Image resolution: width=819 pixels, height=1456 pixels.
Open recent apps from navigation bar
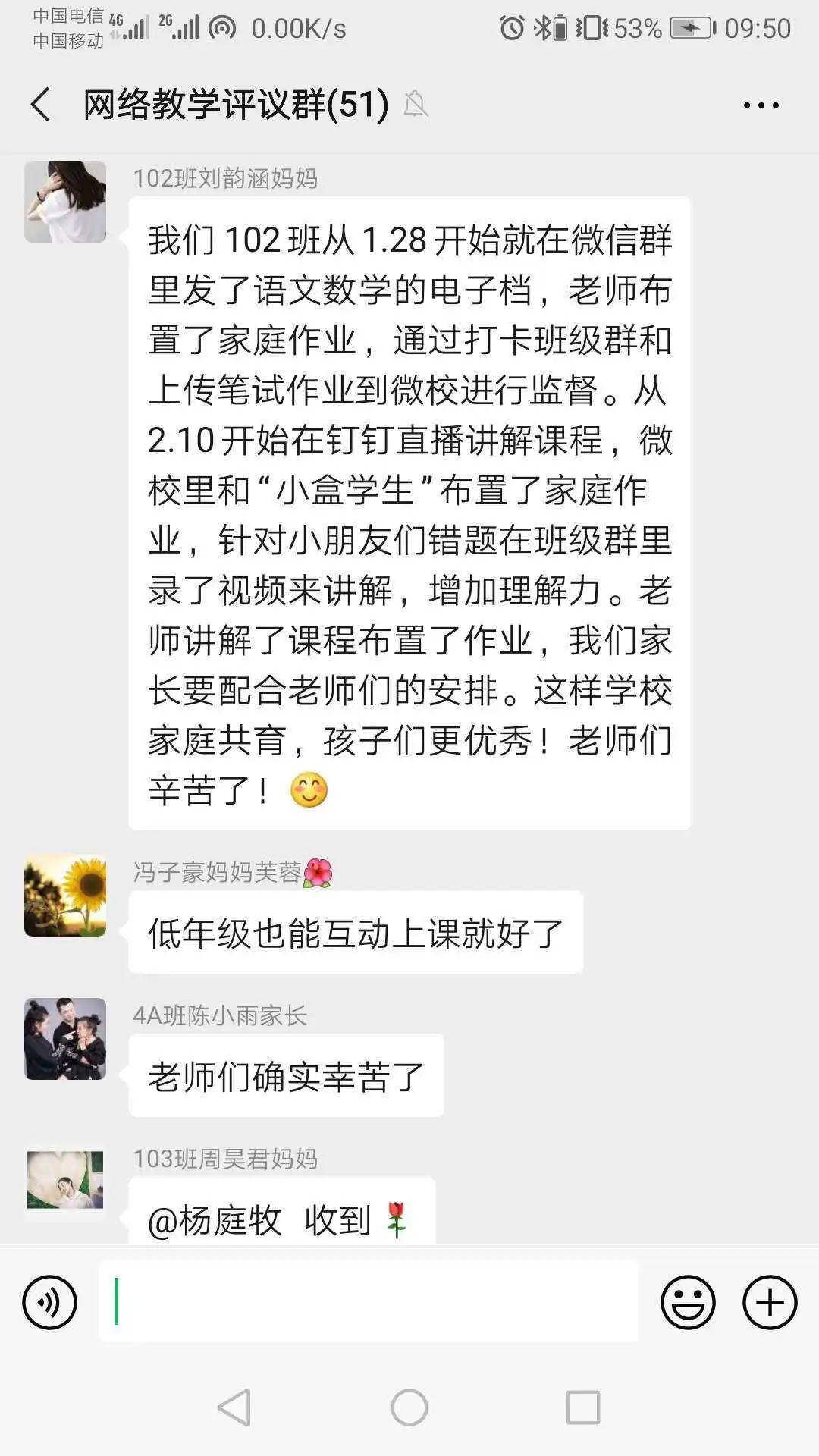tap(582, 1407)
